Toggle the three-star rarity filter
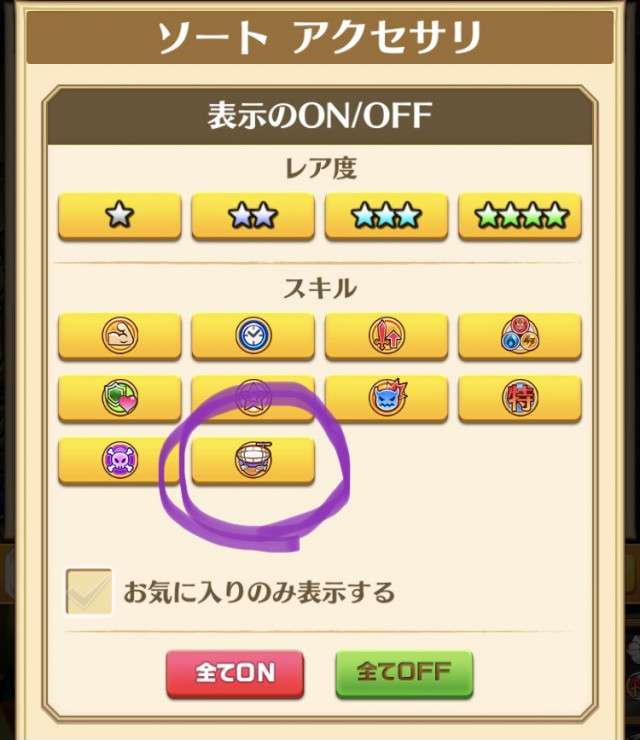This screenshot has width=640, height=740. pos(386,215)
